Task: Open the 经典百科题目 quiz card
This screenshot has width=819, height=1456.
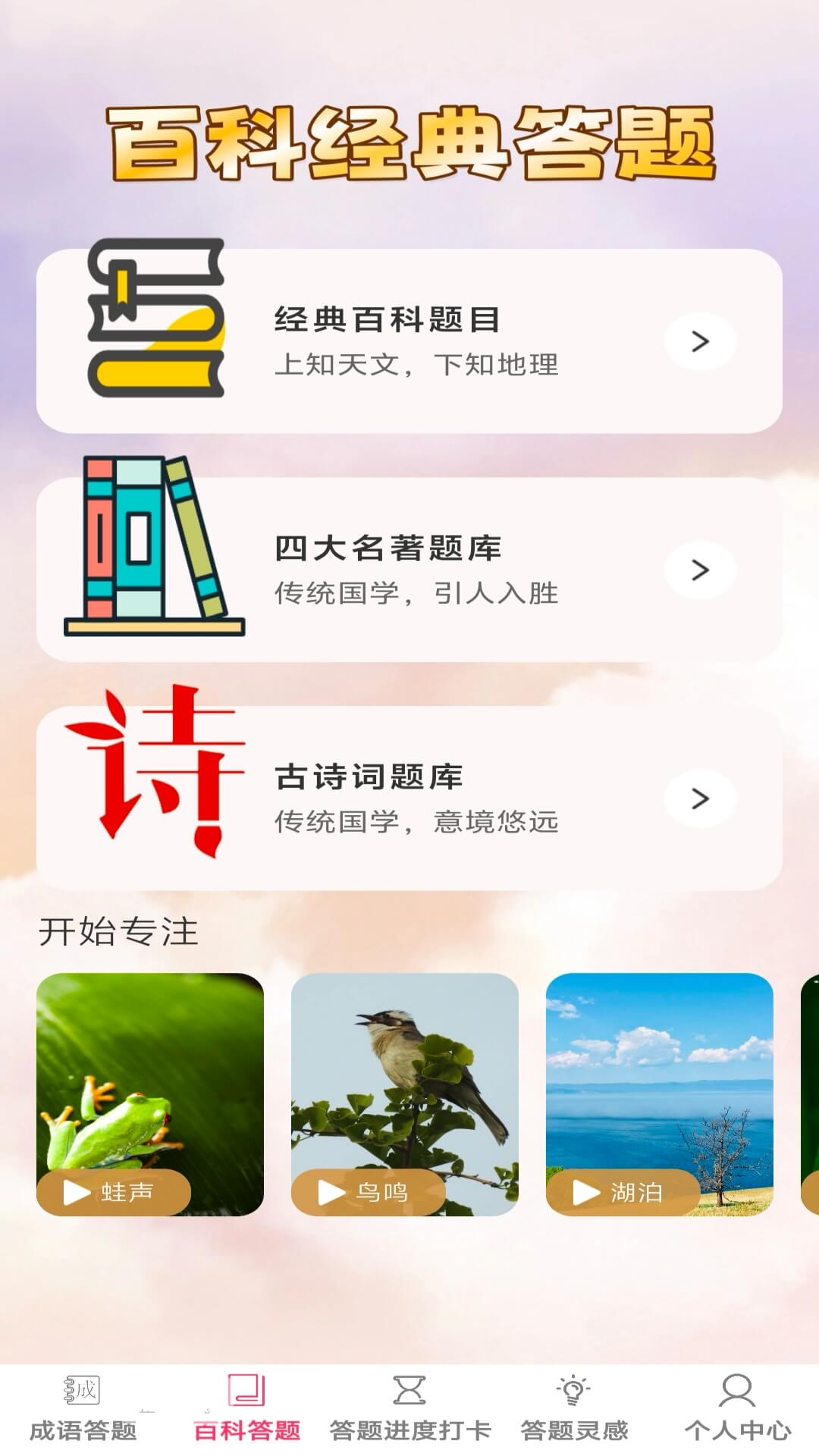Action: 409,341
